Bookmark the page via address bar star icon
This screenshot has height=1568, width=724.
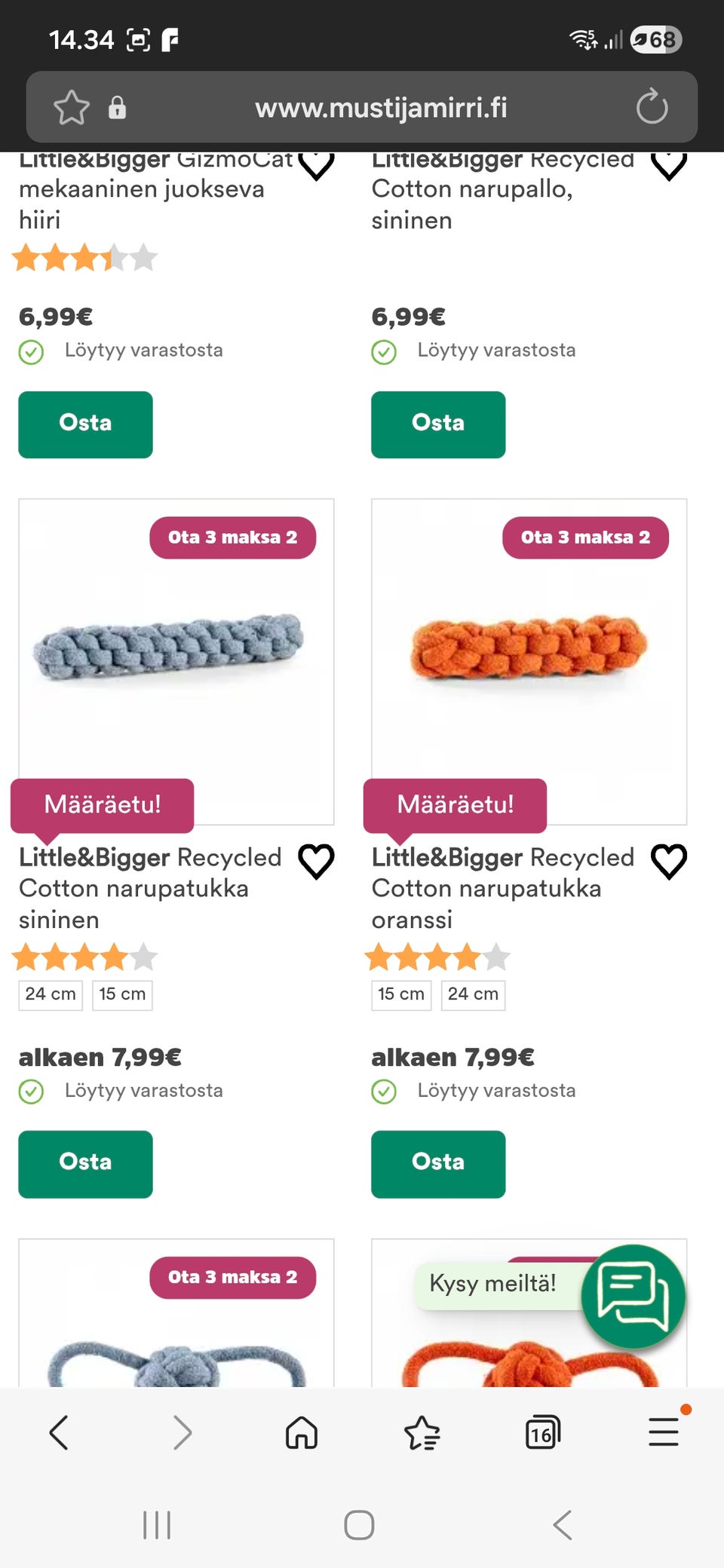coord(71,106)
